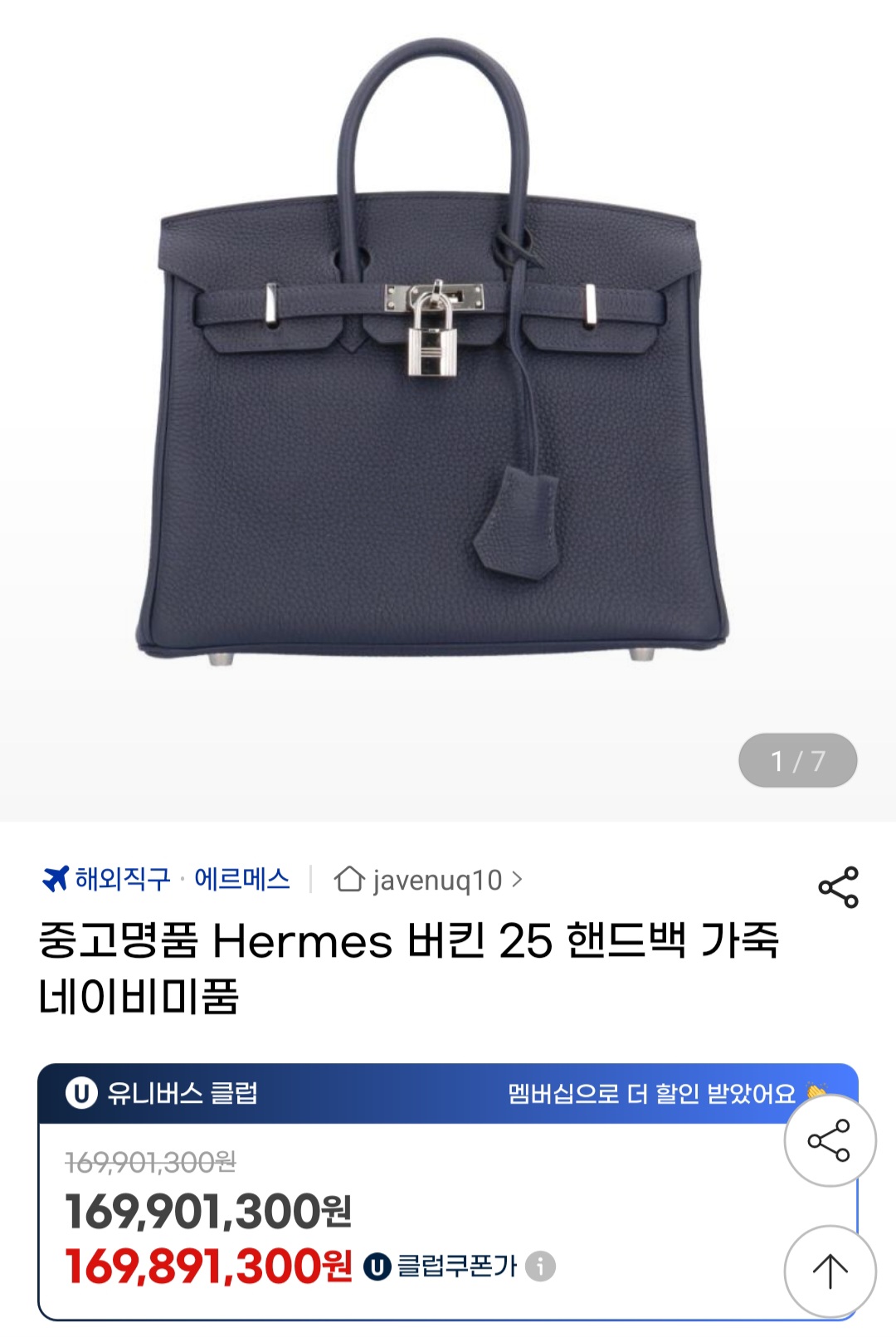Open the 에르메스 brand link
Viewport: 896px width, 1337px height.
pyautogui.click(x=241, y=879)
